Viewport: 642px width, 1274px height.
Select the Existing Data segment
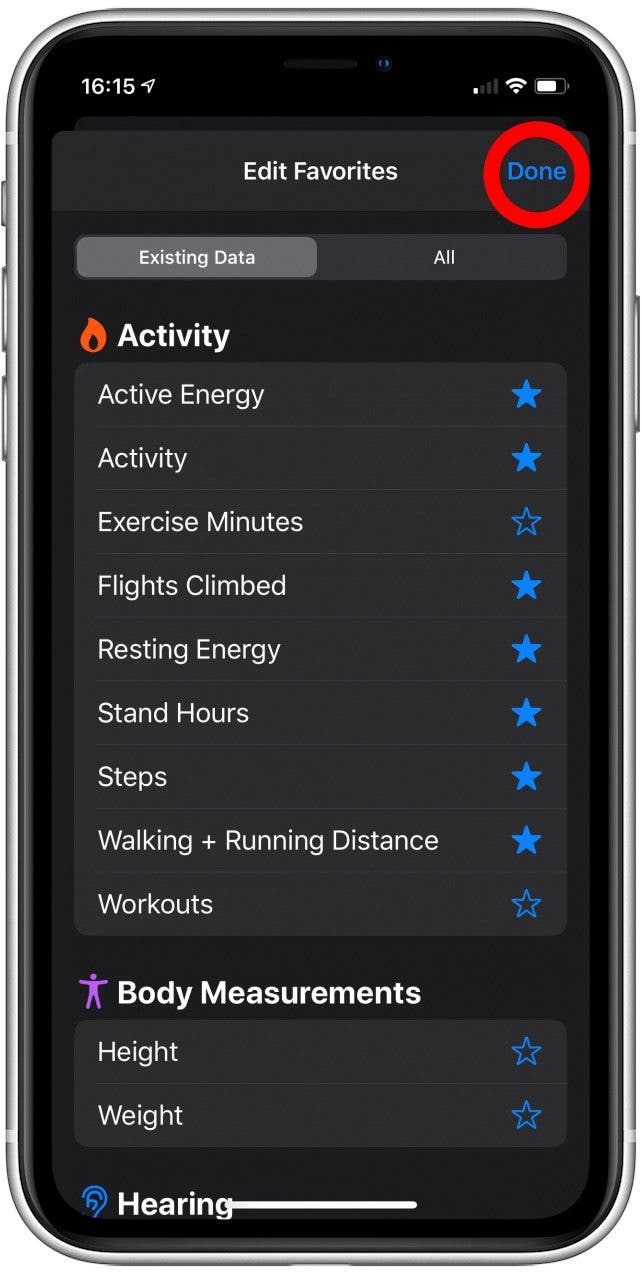tap(197, 258)
